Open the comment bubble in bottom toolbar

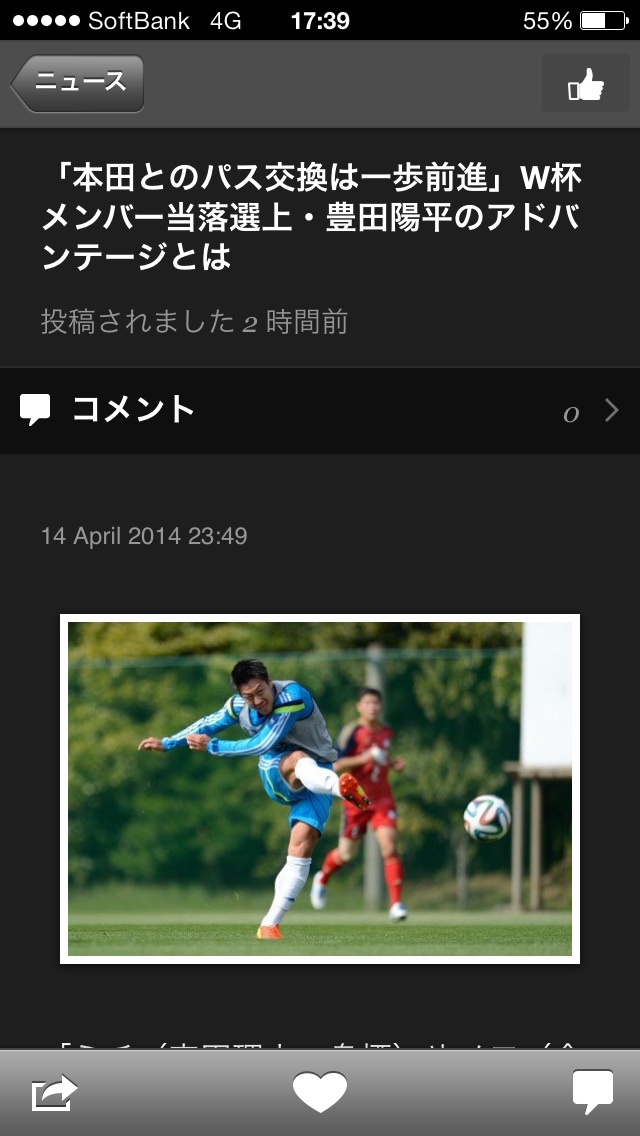(x=592, y=1092)
